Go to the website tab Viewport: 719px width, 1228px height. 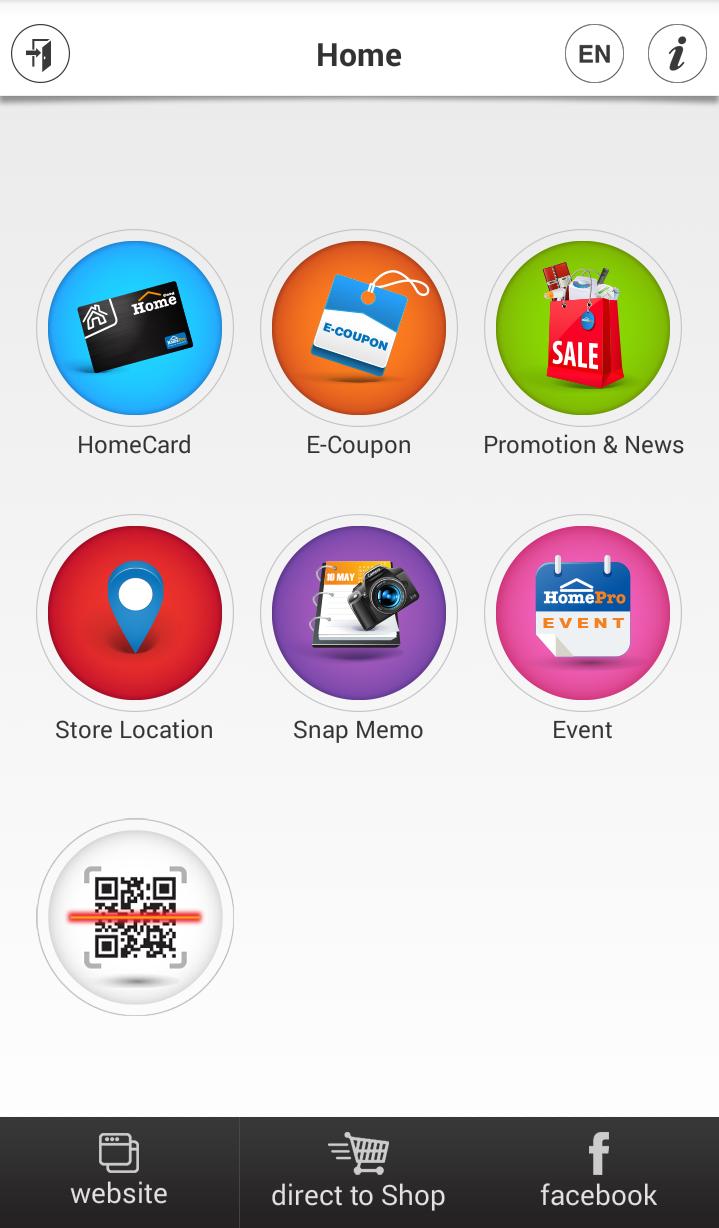119,1172
